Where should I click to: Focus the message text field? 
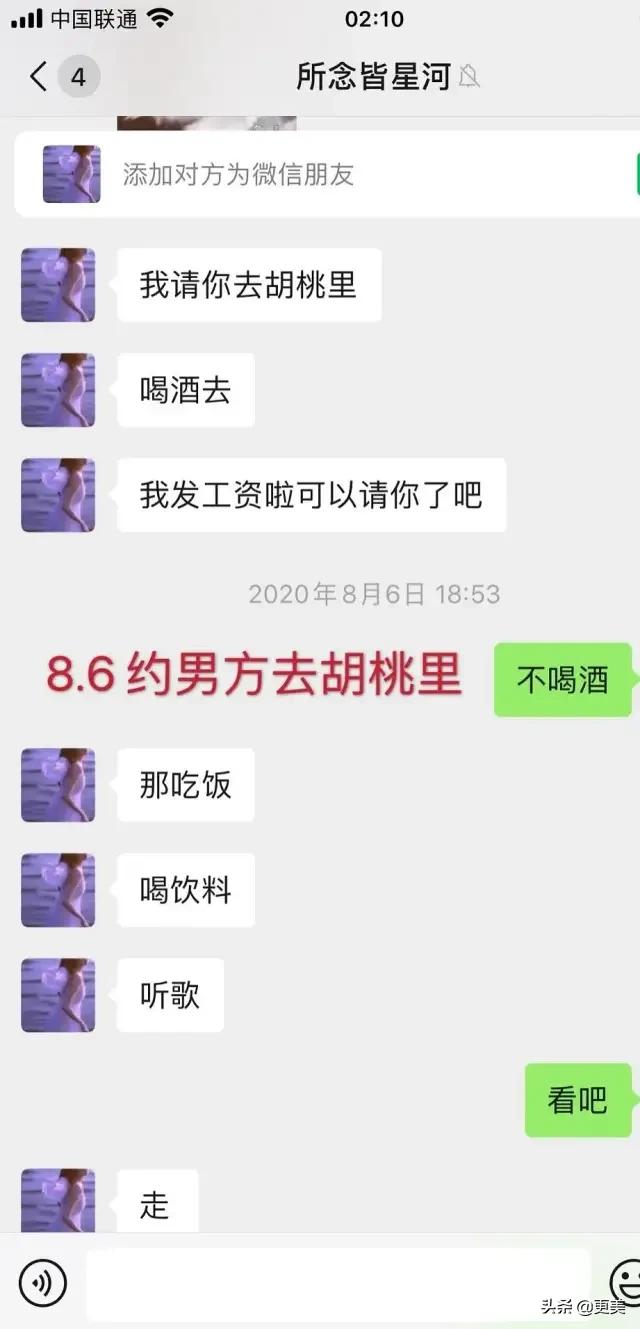click(x=338, y=1283)
